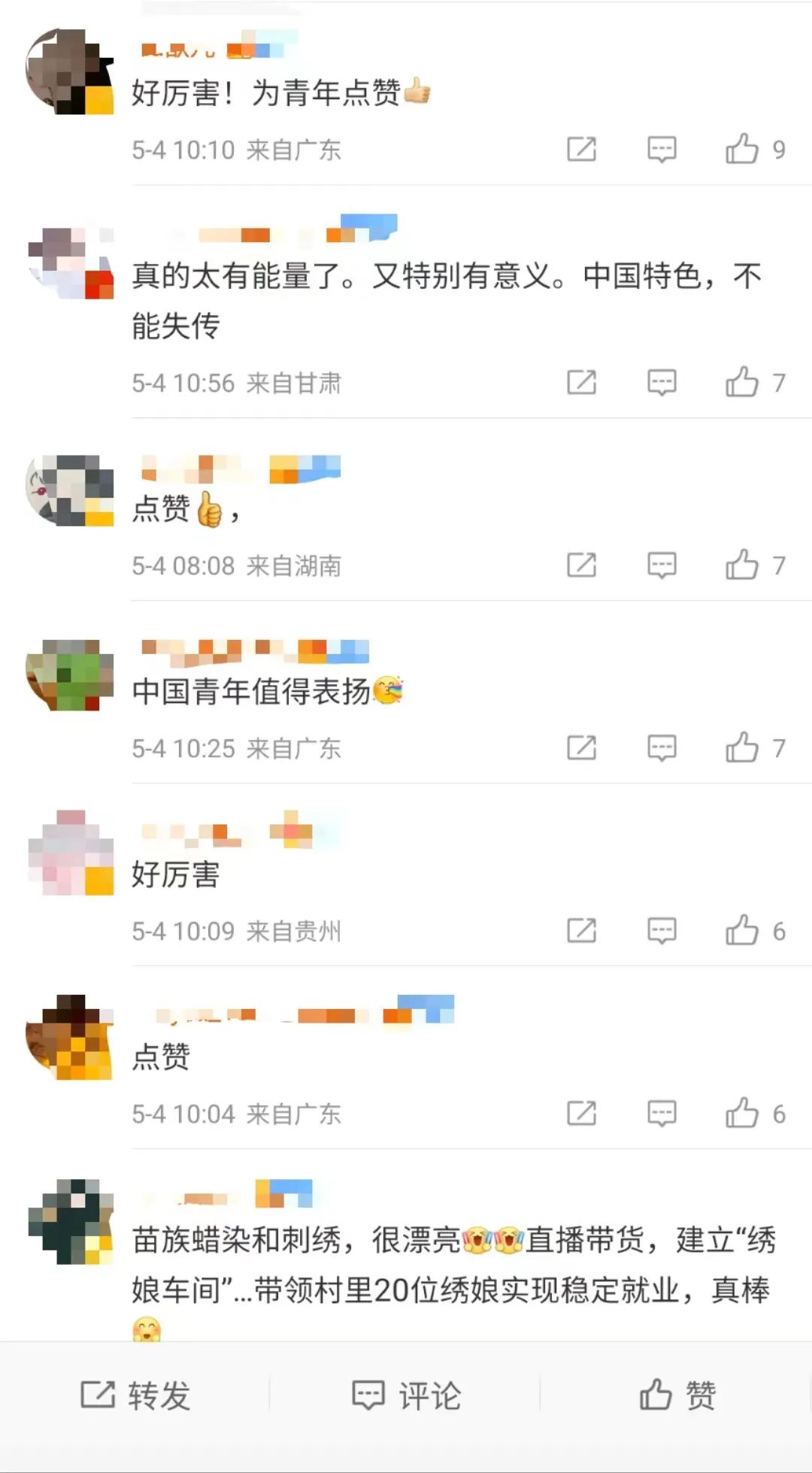Like the comment from 湖南 at 08:08
812x1473 pixels.
coord(741,565)
